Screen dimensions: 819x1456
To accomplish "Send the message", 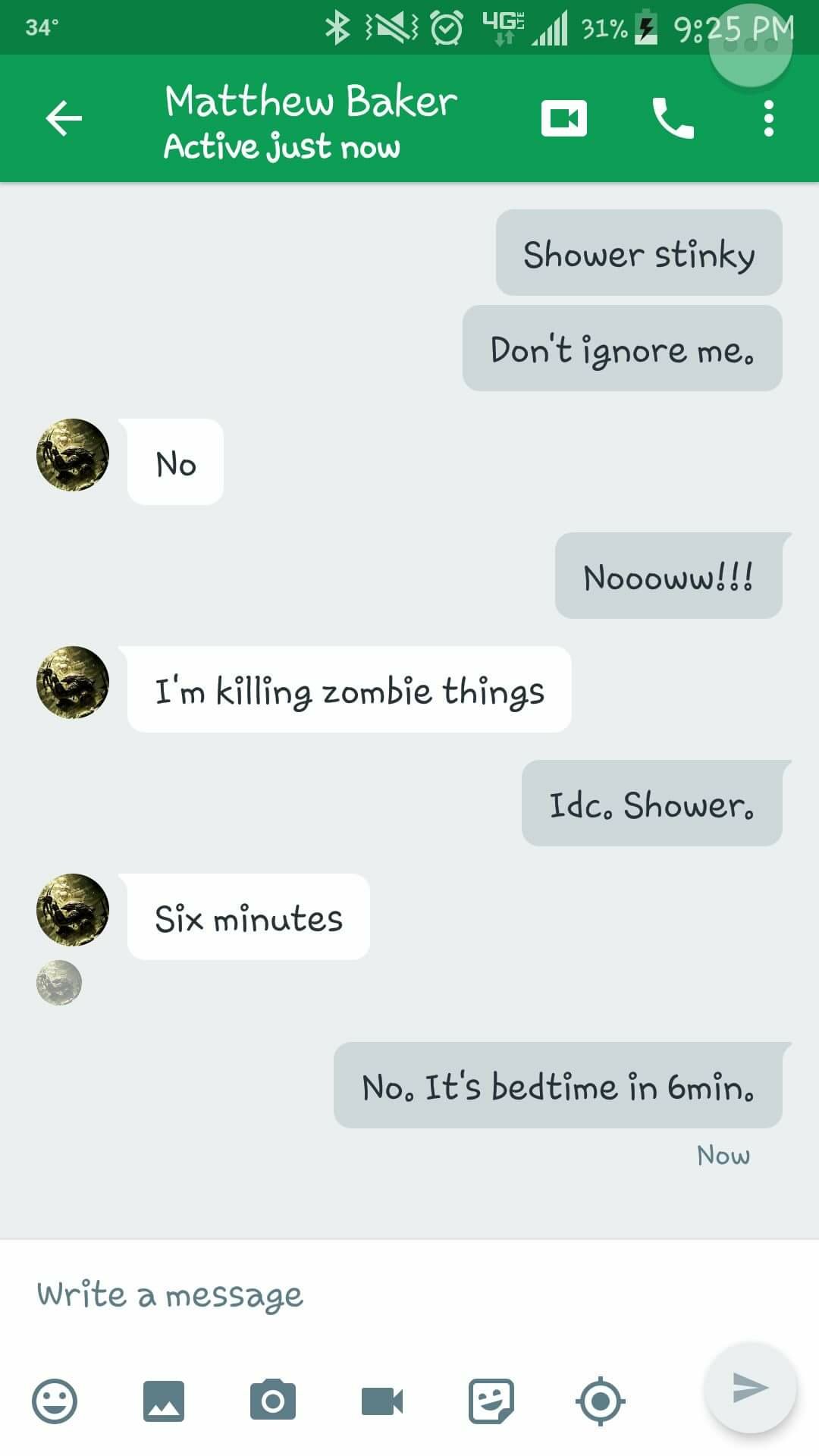I will [750, 1388].
